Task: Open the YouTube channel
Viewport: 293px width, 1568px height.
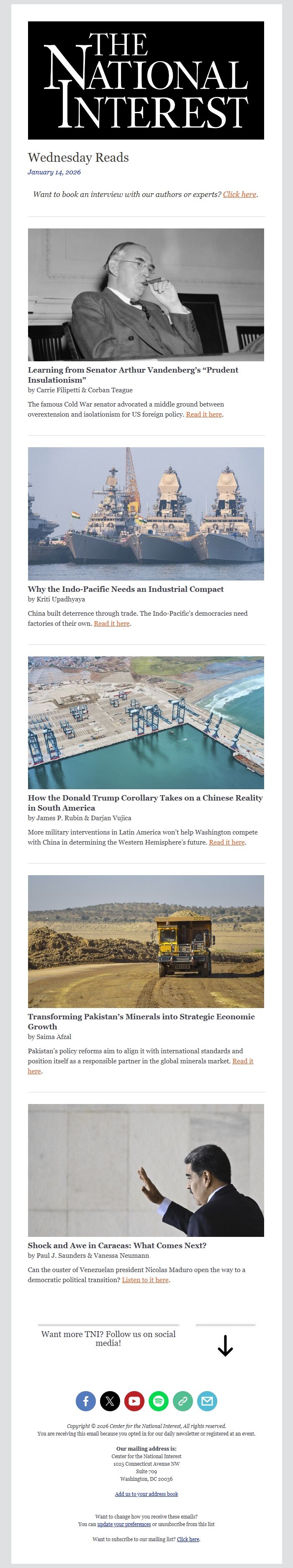Action: click(x=134, y=1401)
